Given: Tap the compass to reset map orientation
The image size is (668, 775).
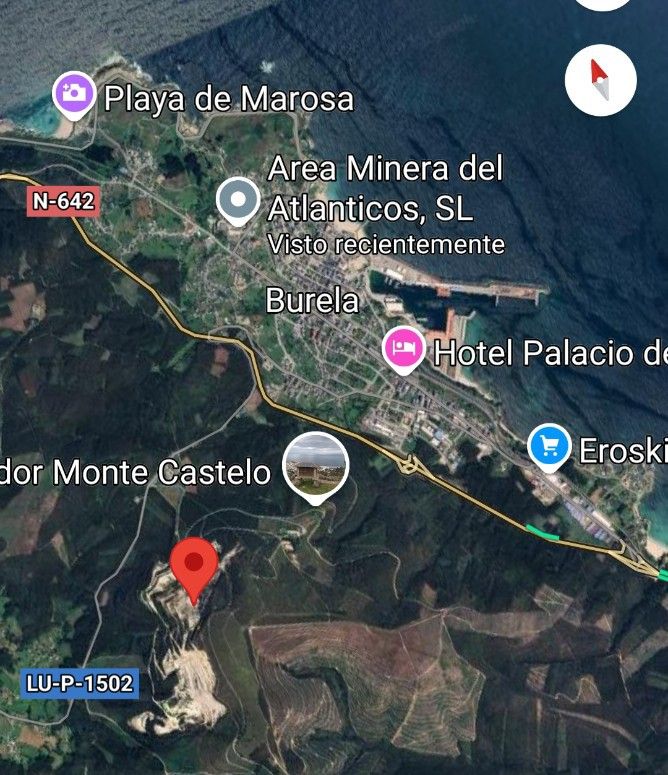Looking at the screenshot, I should coord(601,79).
